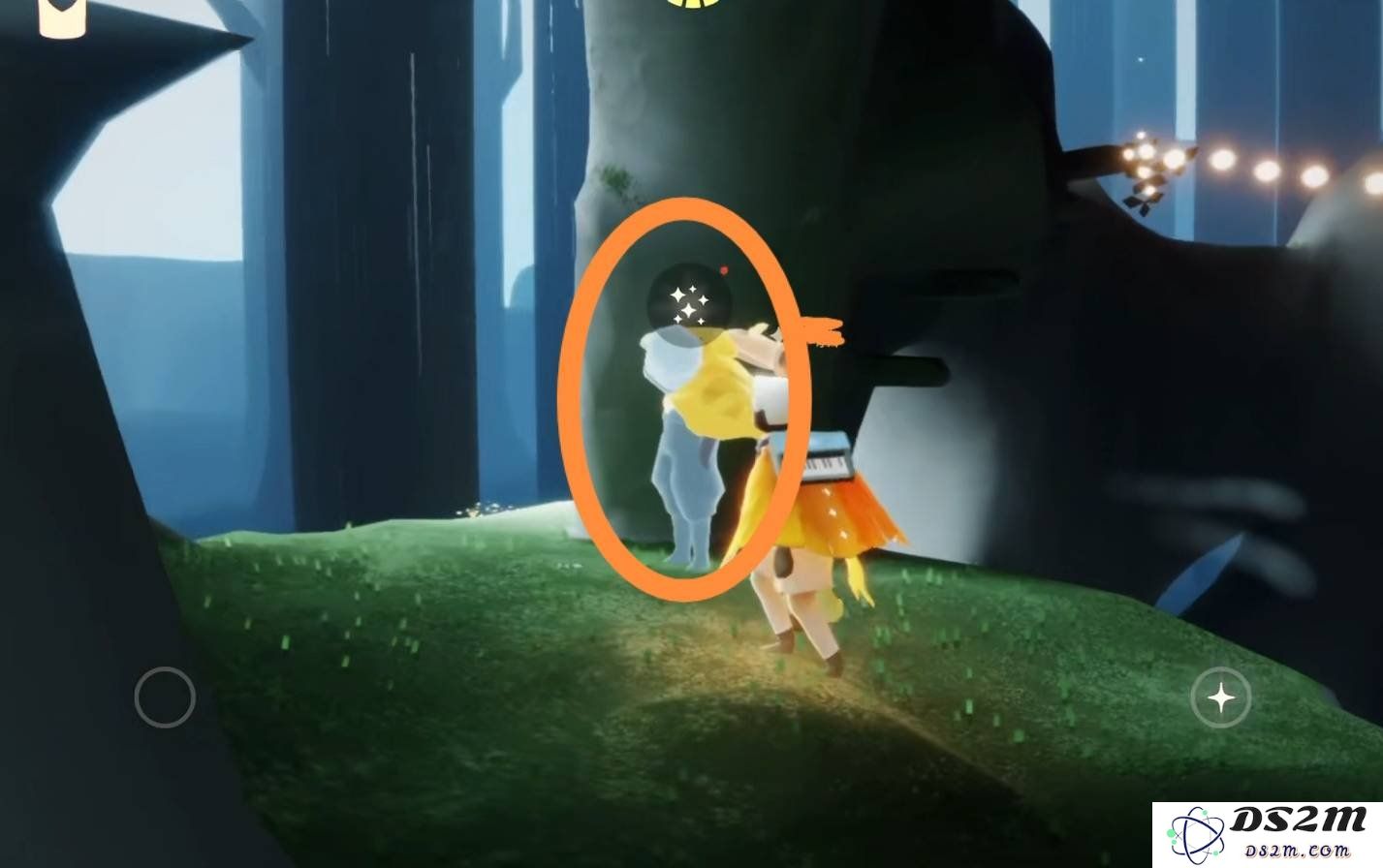Tap the empty circle control button

[x=165, y=697]
